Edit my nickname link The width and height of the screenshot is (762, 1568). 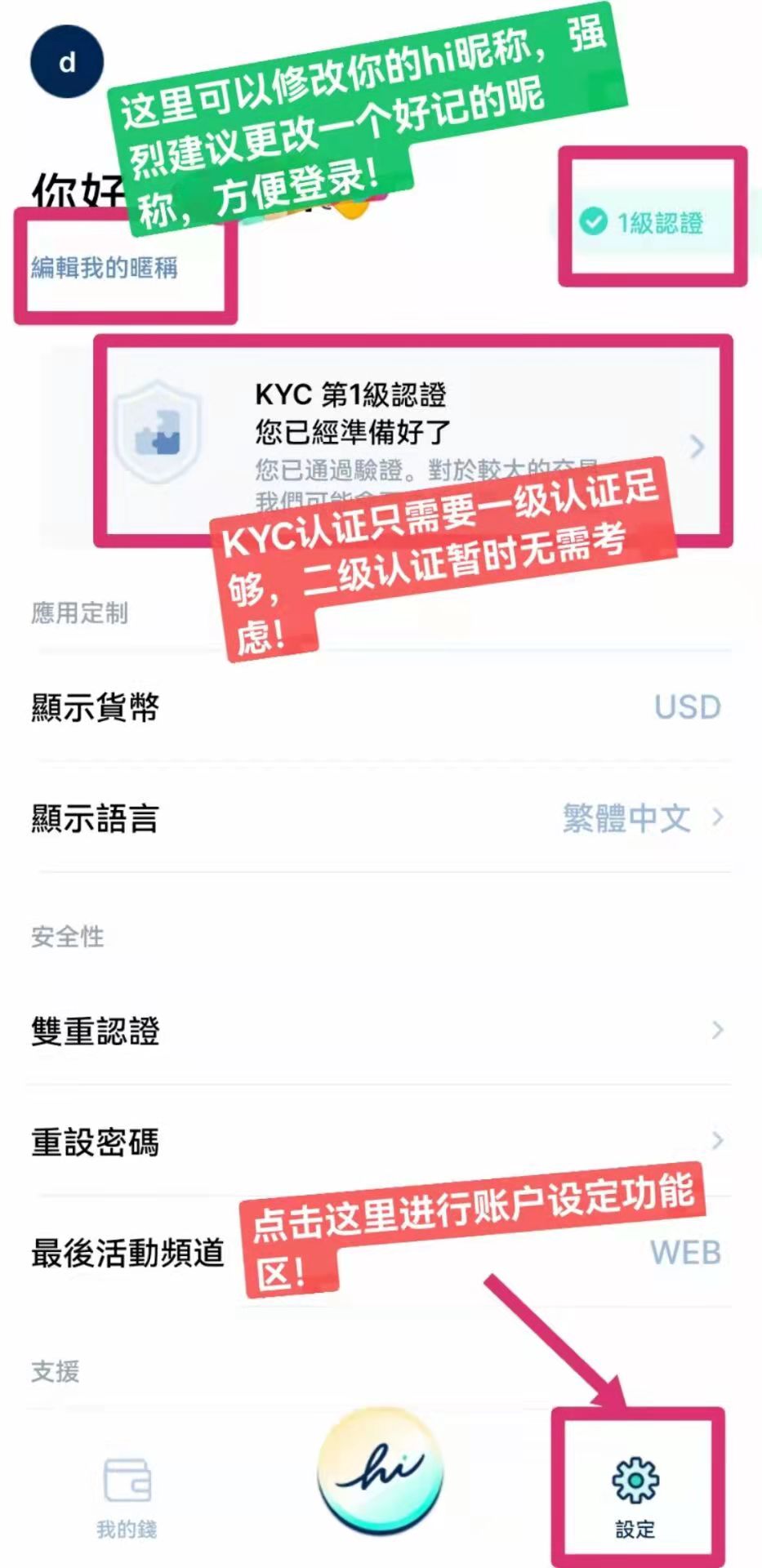(105, 268)
